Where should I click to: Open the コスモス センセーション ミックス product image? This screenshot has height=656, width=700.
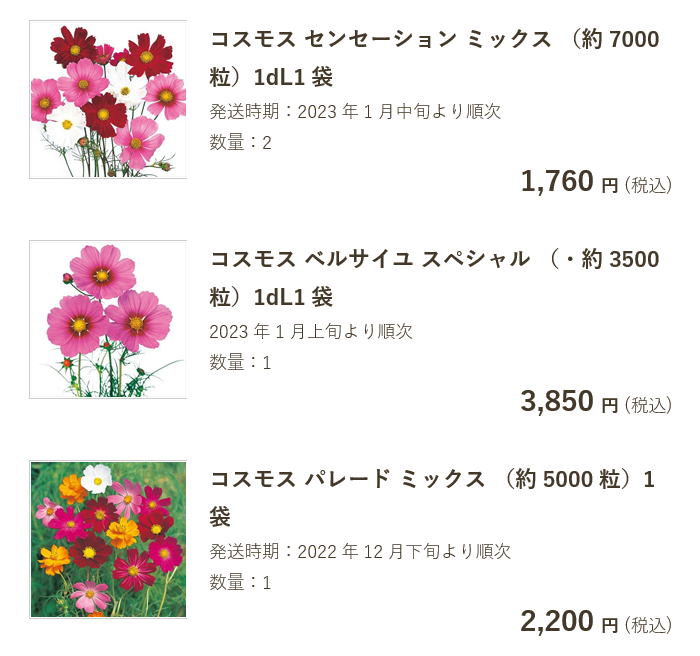point(108,100)
